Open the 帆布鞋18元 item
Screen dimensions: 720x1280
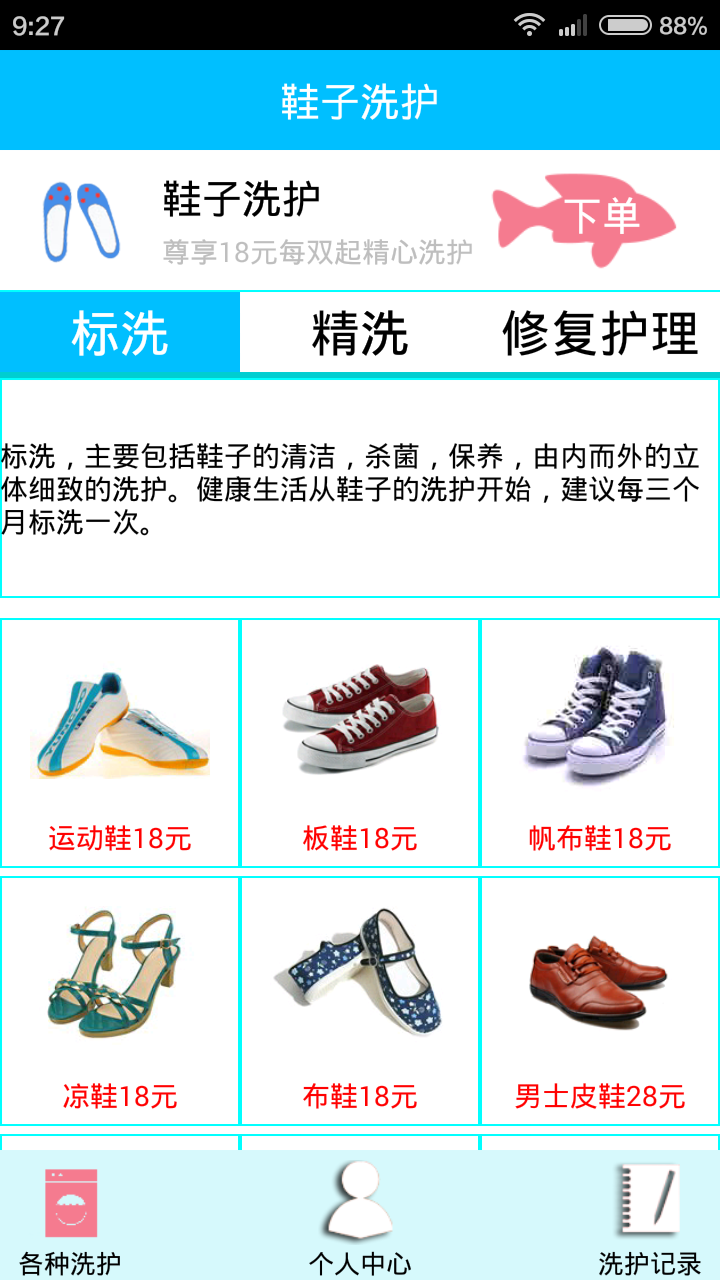(600, 743)
